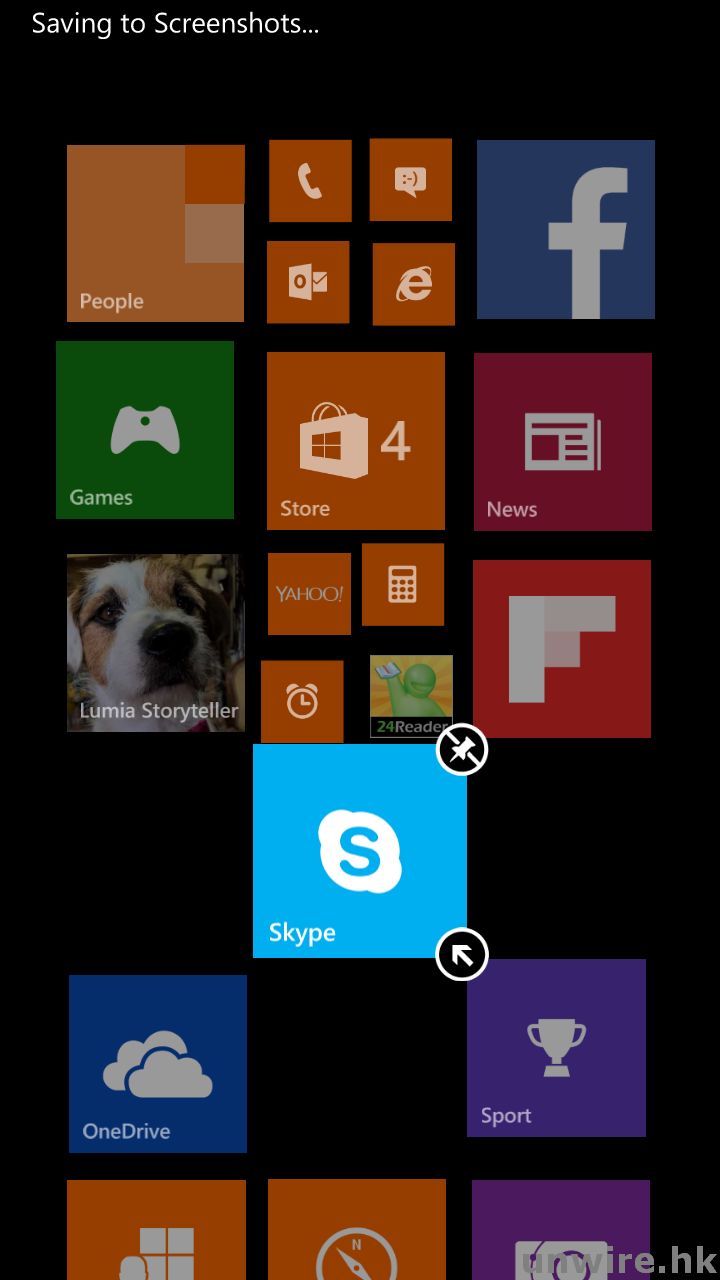
Task: Open the News tile
Action: (x=563, y=441)
